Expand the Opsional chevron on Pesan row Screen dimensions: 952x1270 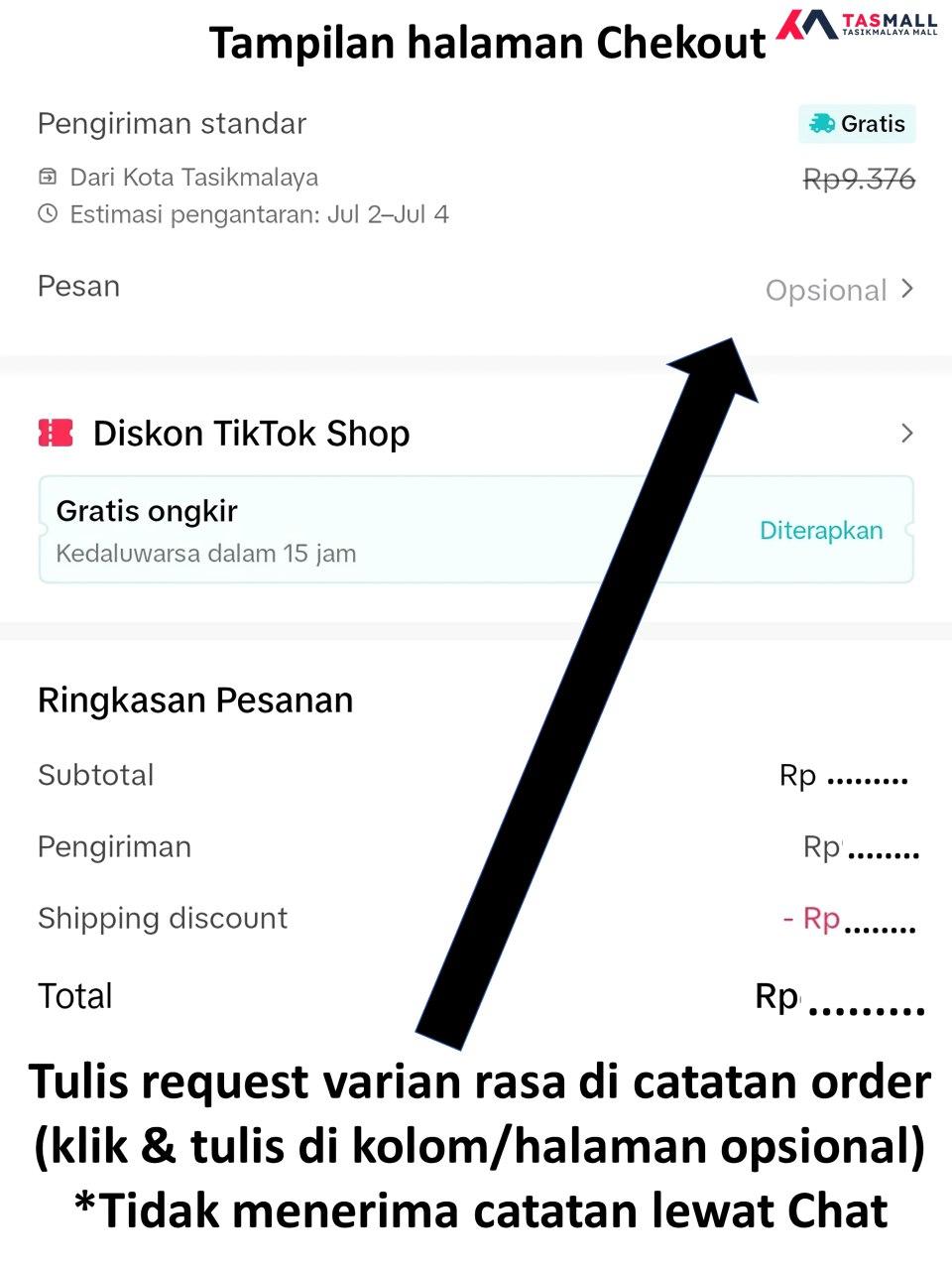click(906, 289)
